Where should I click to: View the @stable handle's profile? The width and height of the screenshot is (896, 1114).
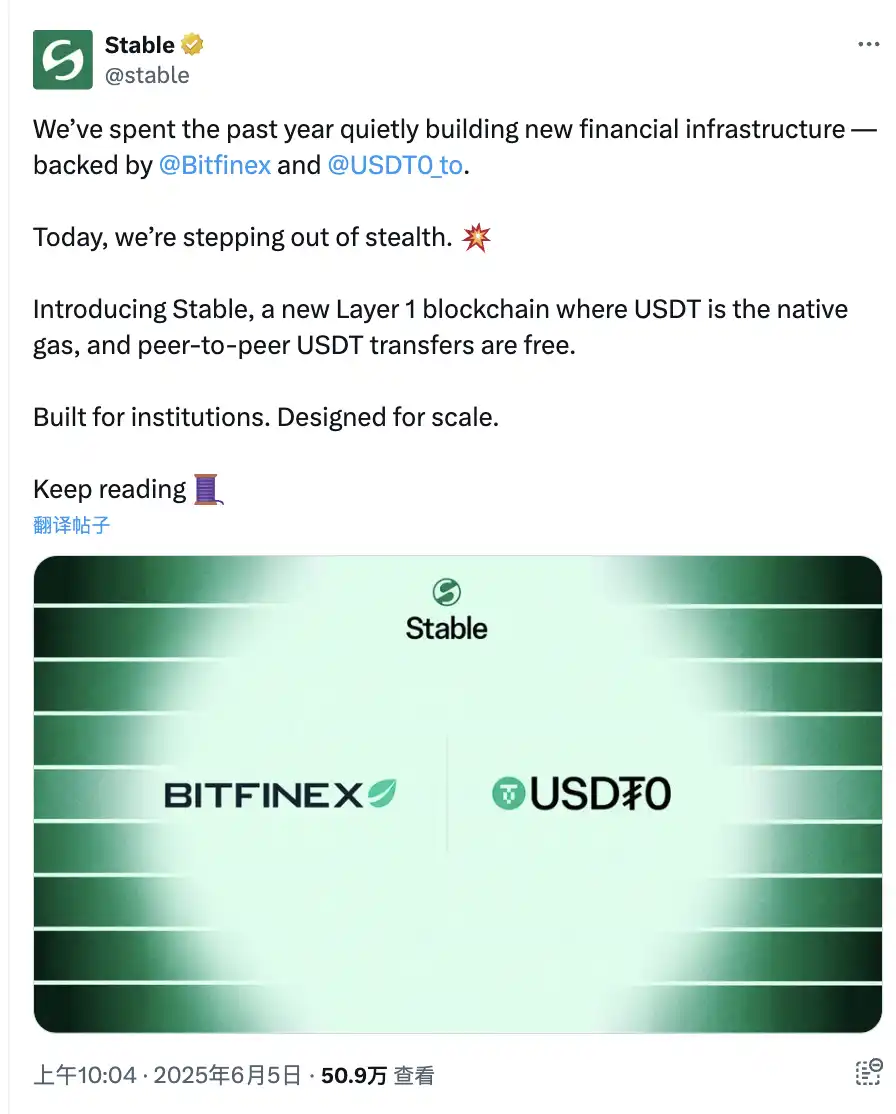click(146, 75)
